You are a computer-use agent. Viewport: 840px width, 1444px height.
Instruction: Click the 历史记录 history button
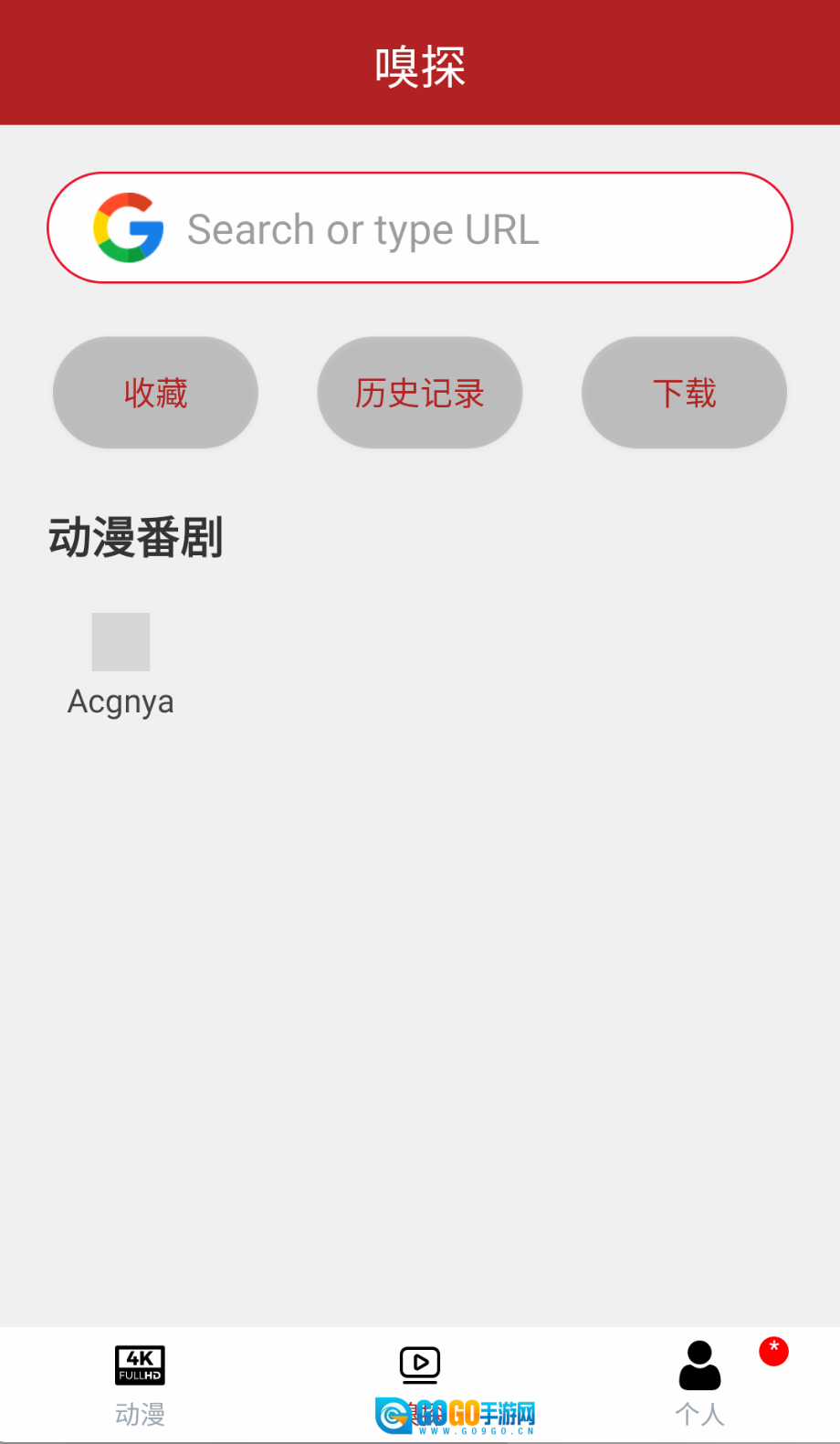point(419,393)
